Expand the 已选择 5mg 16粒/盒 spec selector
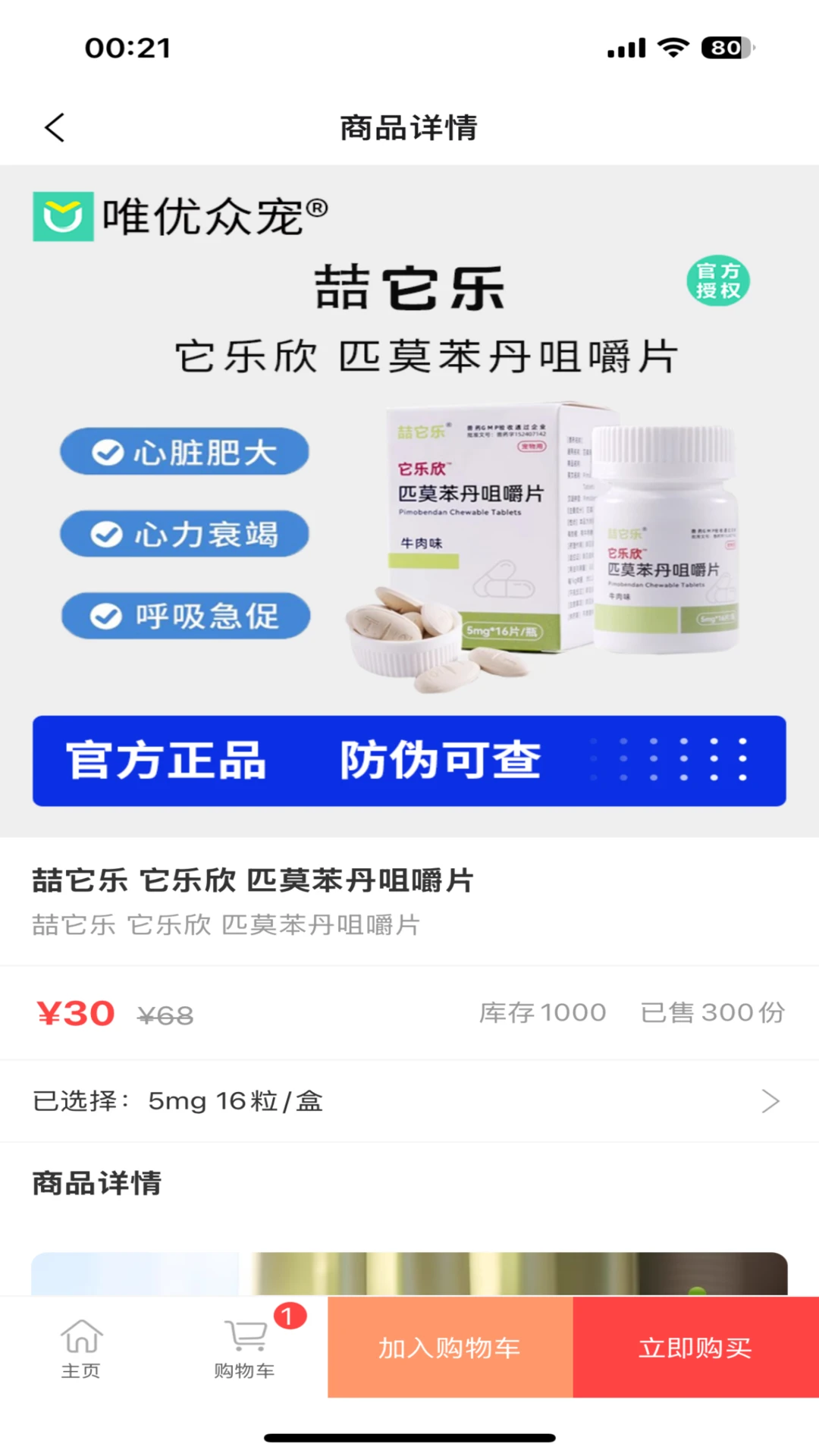This screenshot has height=1456, width=819. tap(409, 1101)
